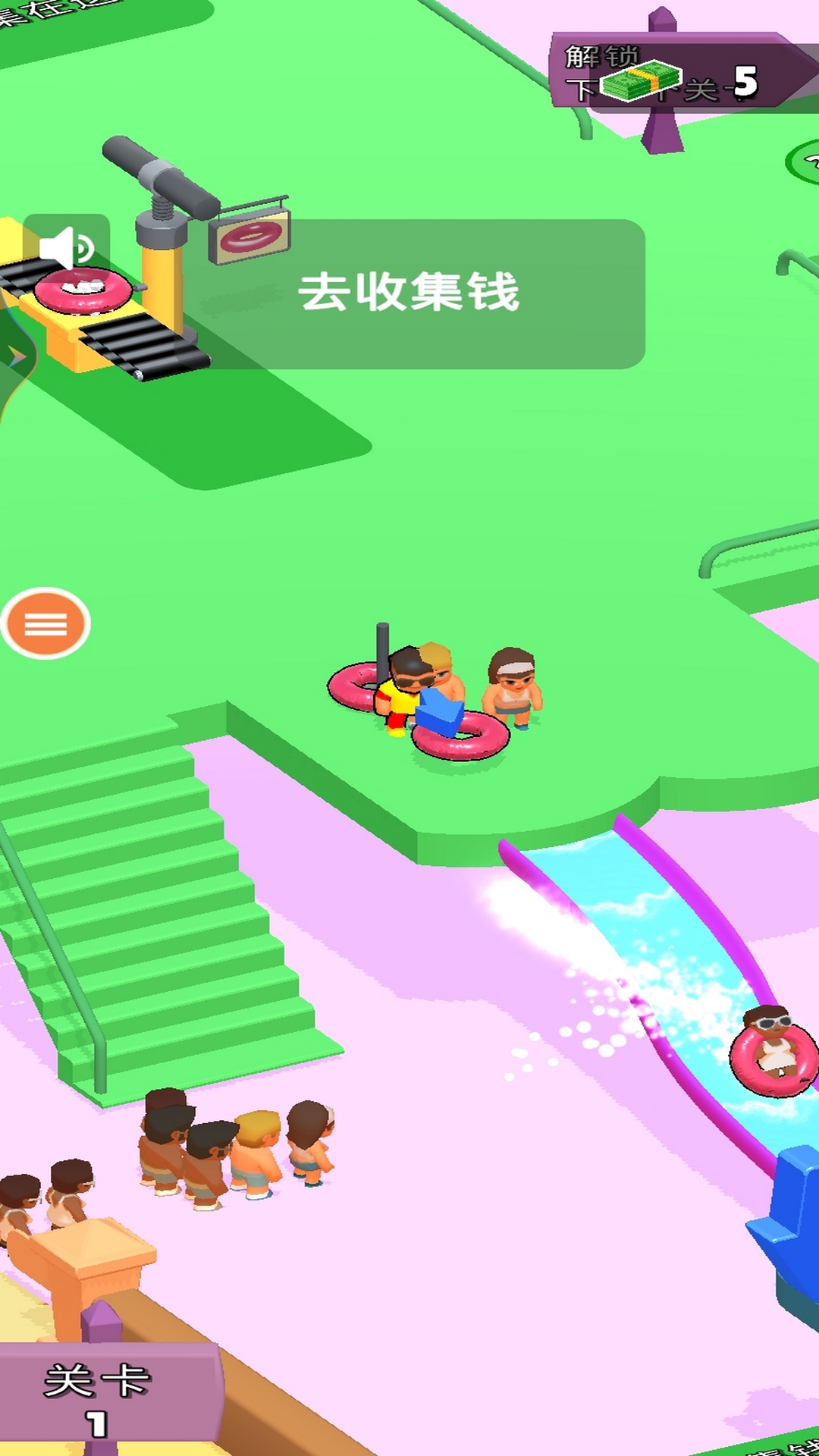
Task: Mute the game sound speaker icon
Action: point(66,247)
